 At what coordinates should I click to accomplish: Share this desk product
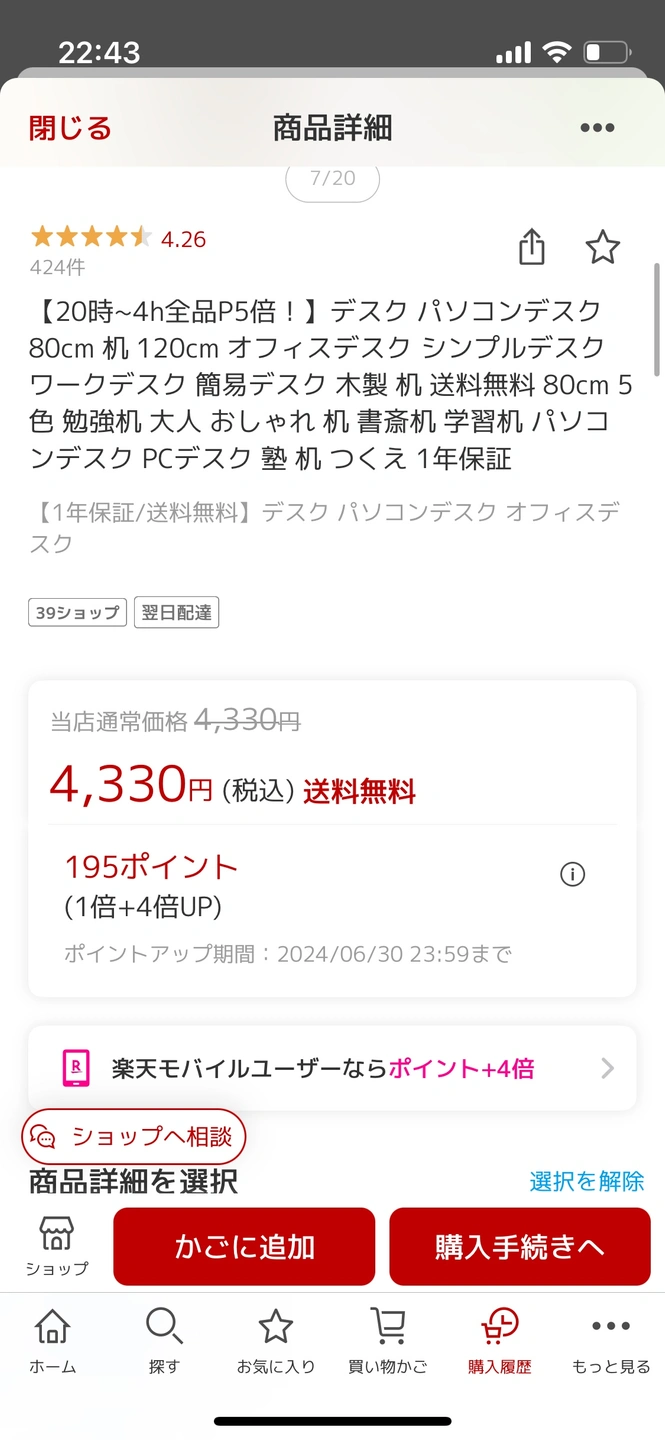(x=532, y=247)
